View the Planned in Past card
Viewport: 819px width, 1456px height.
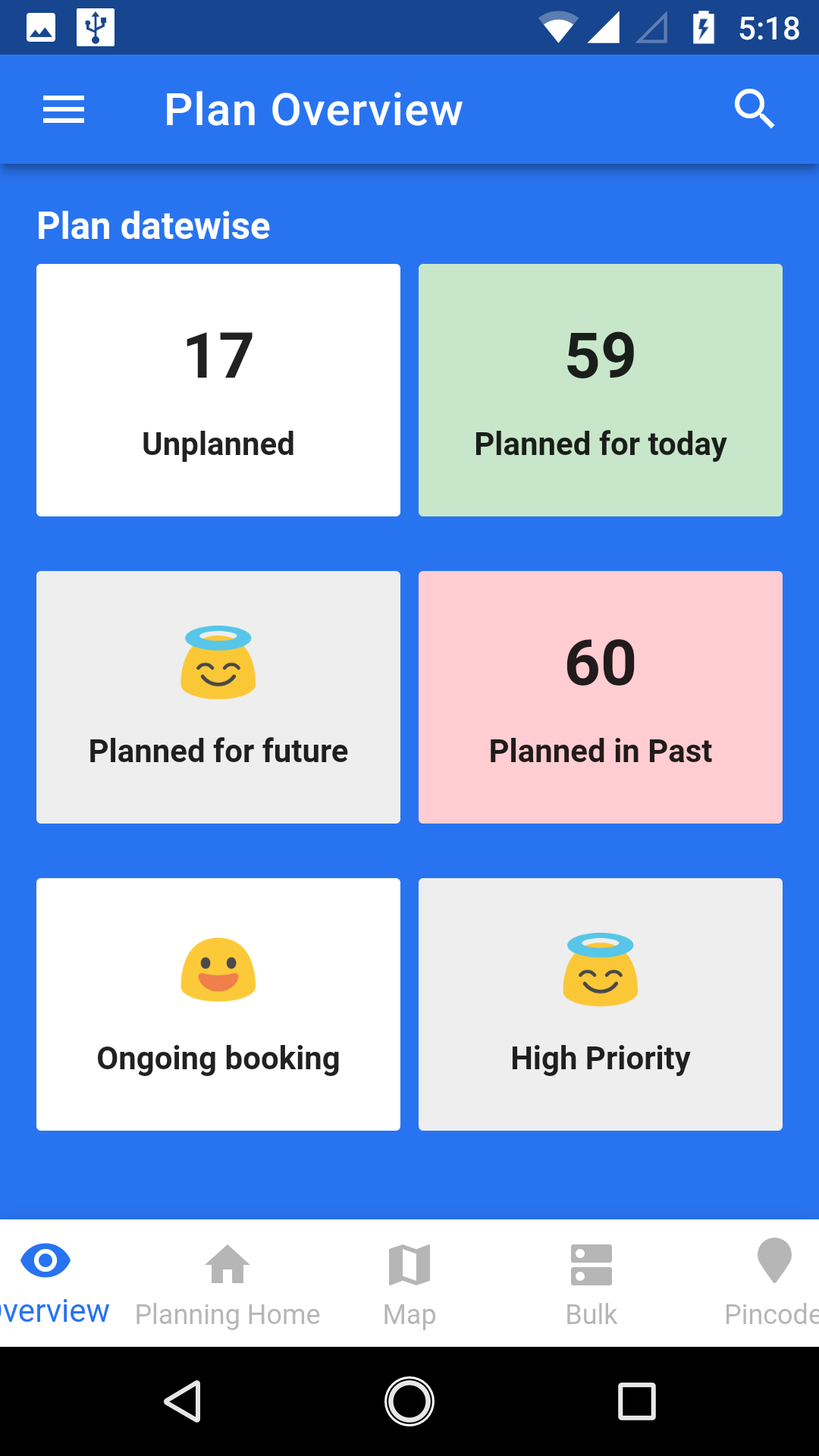tap(600, 697)
